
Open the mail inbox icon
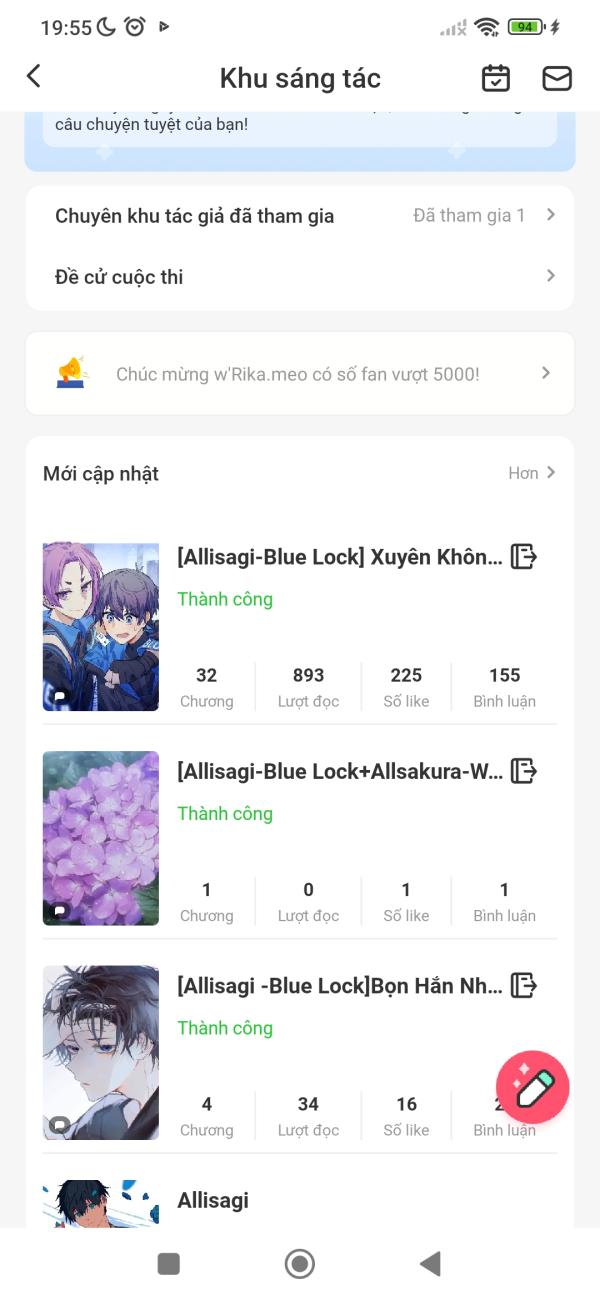557,78
